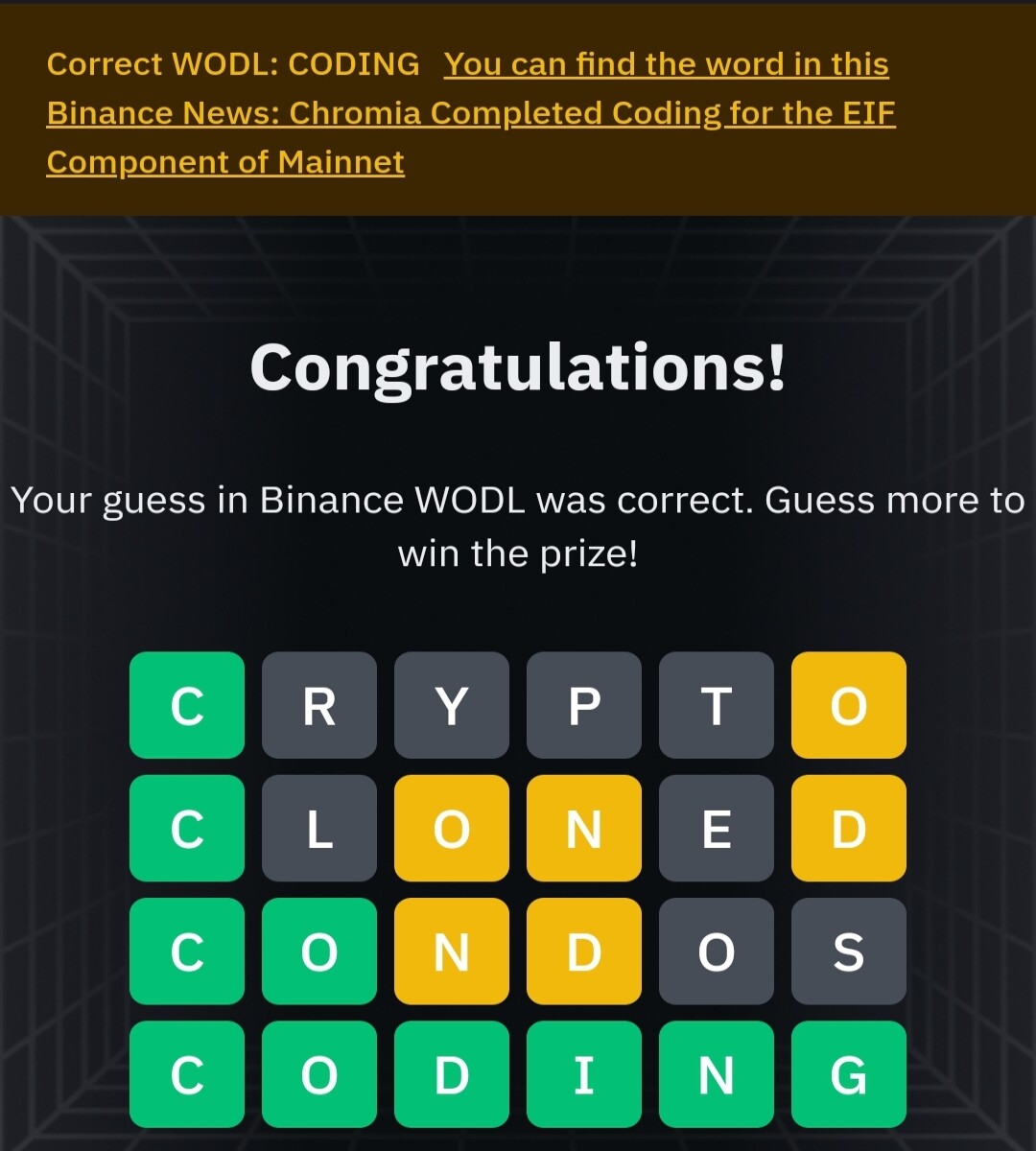Click the gray E tile in CLONED
Viewport: 1036px width, 1151px height.
[x=717, y=828]
